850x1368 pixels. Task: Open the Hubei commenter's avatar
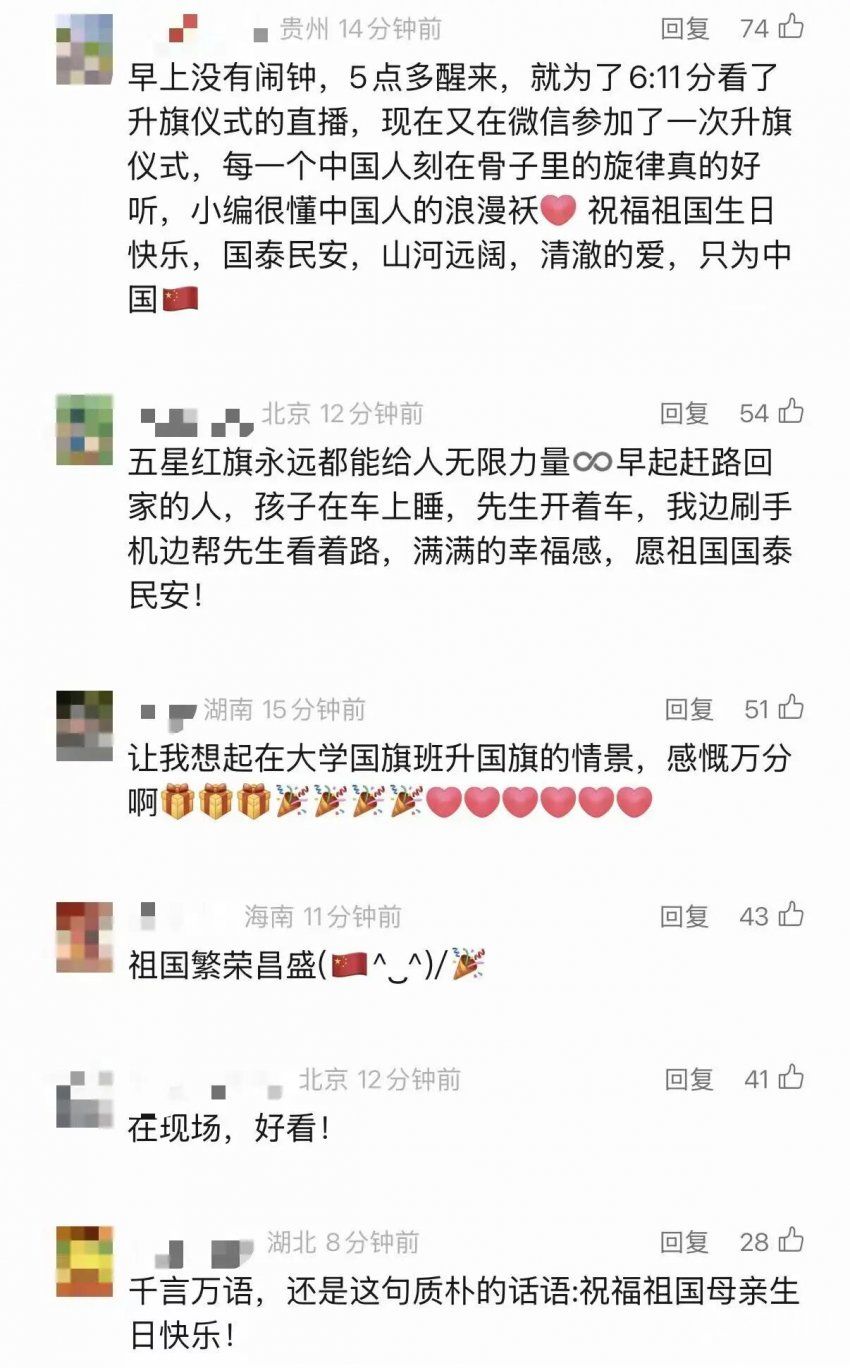click(x=84, y=1262)
